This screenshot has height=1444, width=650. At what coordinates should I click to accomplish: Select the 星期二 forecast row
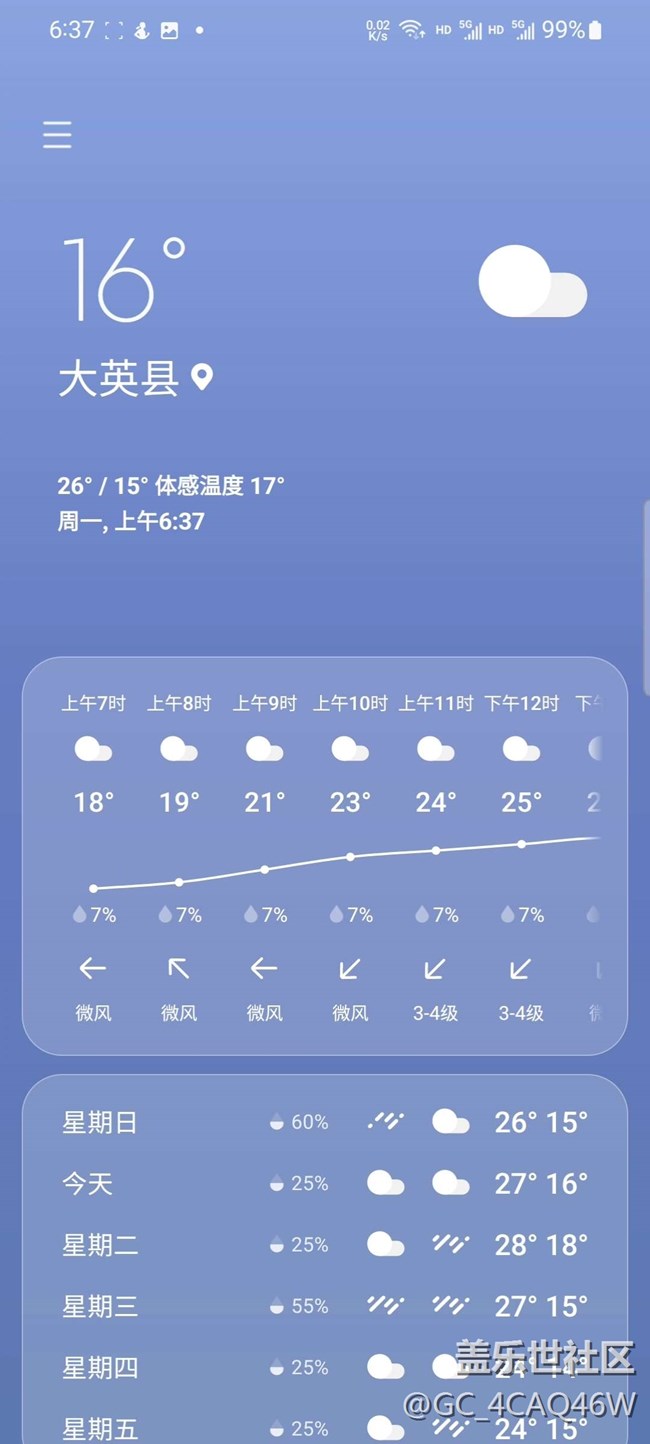click(x=325, y=1245)
